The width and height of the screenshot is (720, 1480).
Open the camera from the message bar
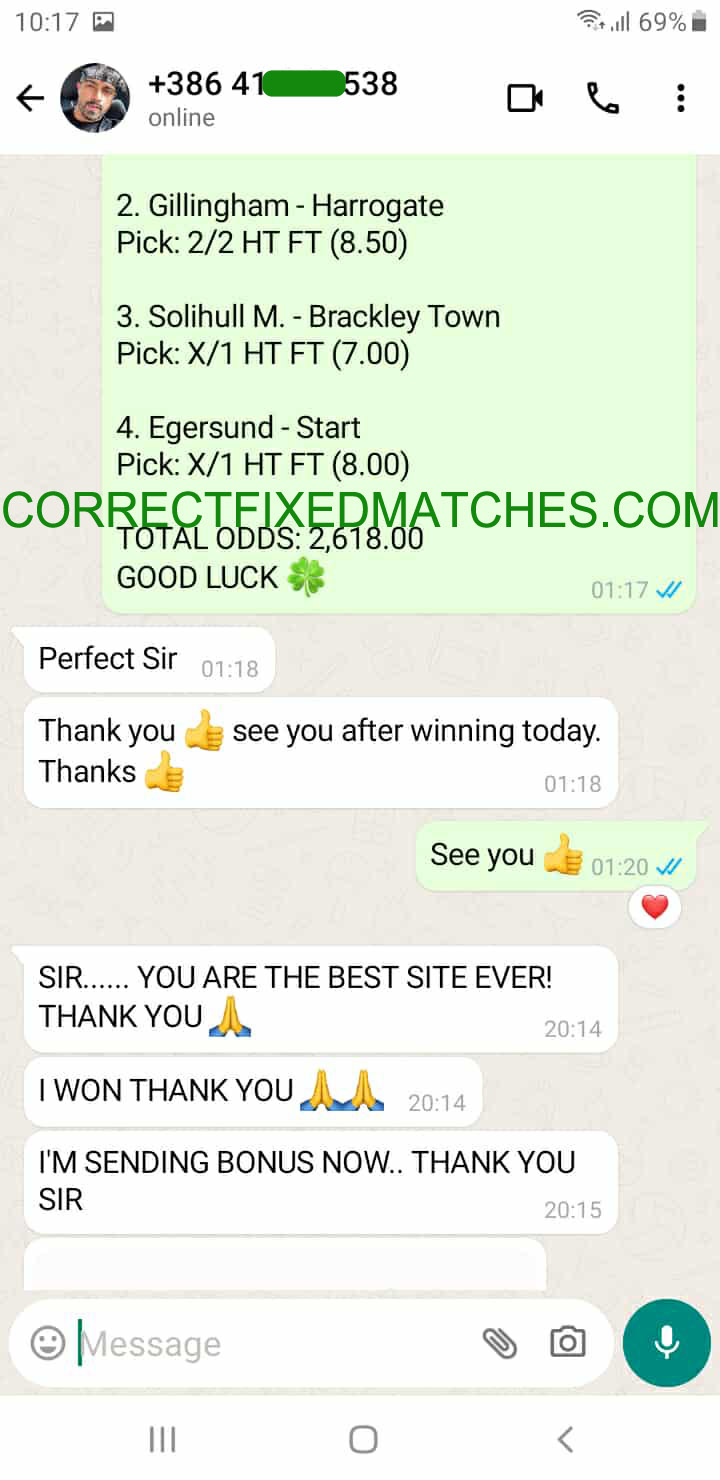(567, 1343)
